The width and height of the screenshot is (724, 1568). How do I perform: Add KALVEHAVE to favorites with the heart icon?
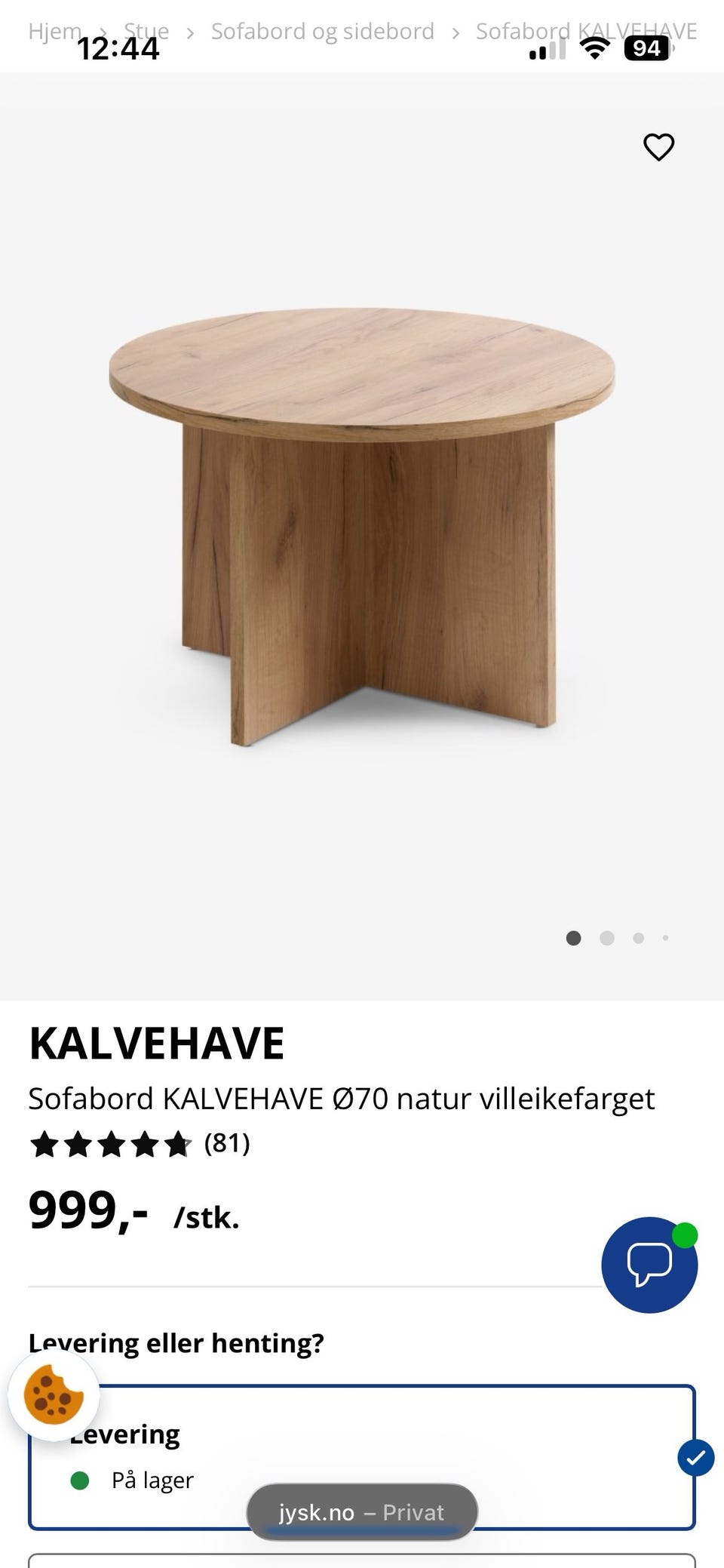pyautogui.click(x=659, y=148)
